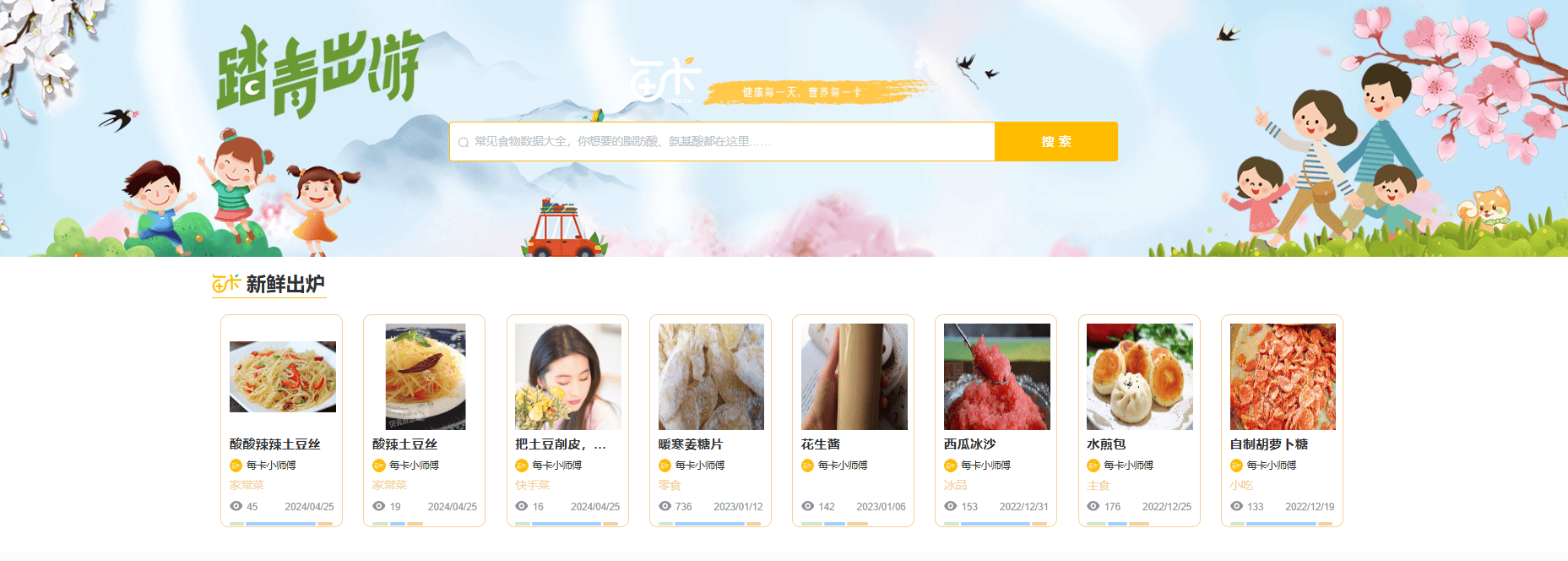
Task: Open the 暖寒姜糖片 recipe card
Action: point(710,420)
